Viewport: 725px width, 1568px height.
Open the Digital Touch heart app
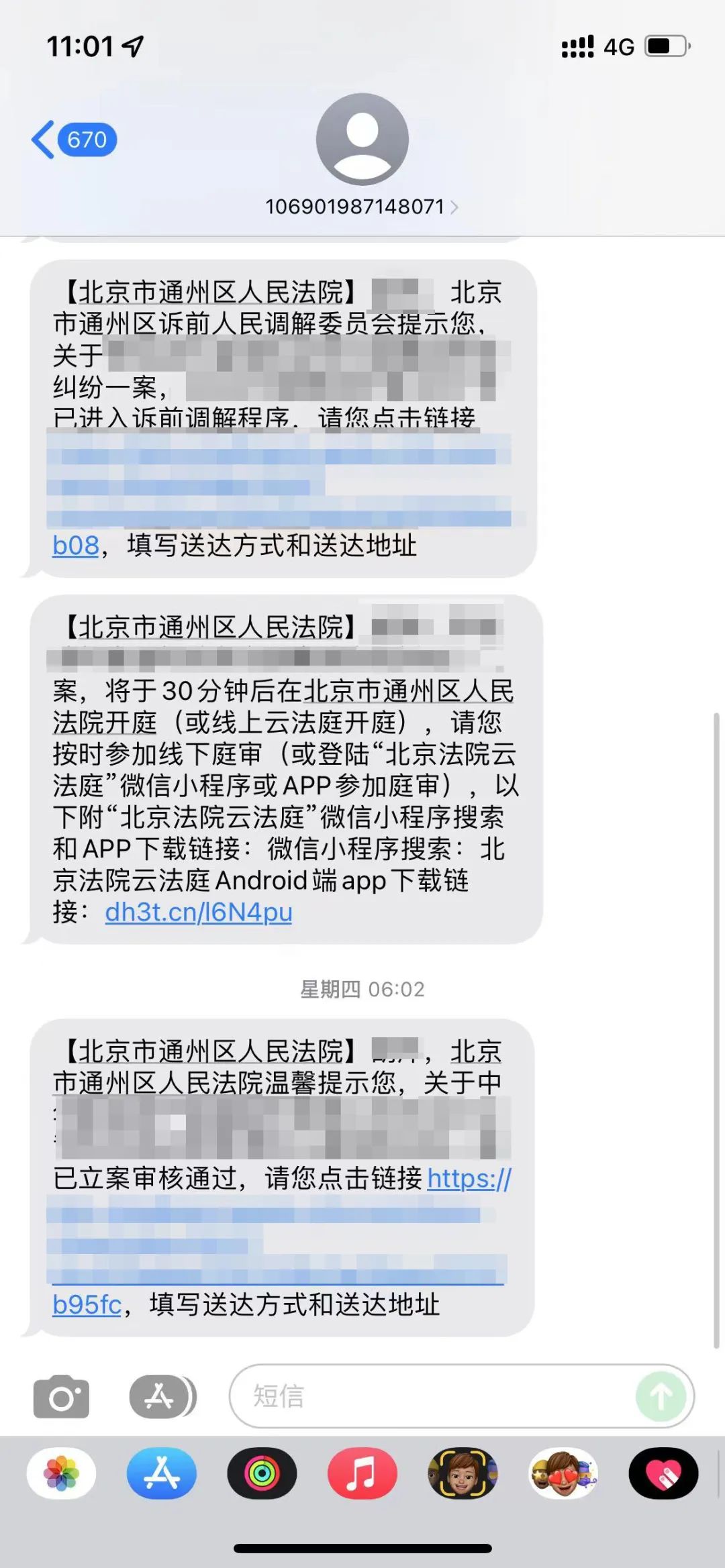pyautogui.click(x=663, y=1473)
